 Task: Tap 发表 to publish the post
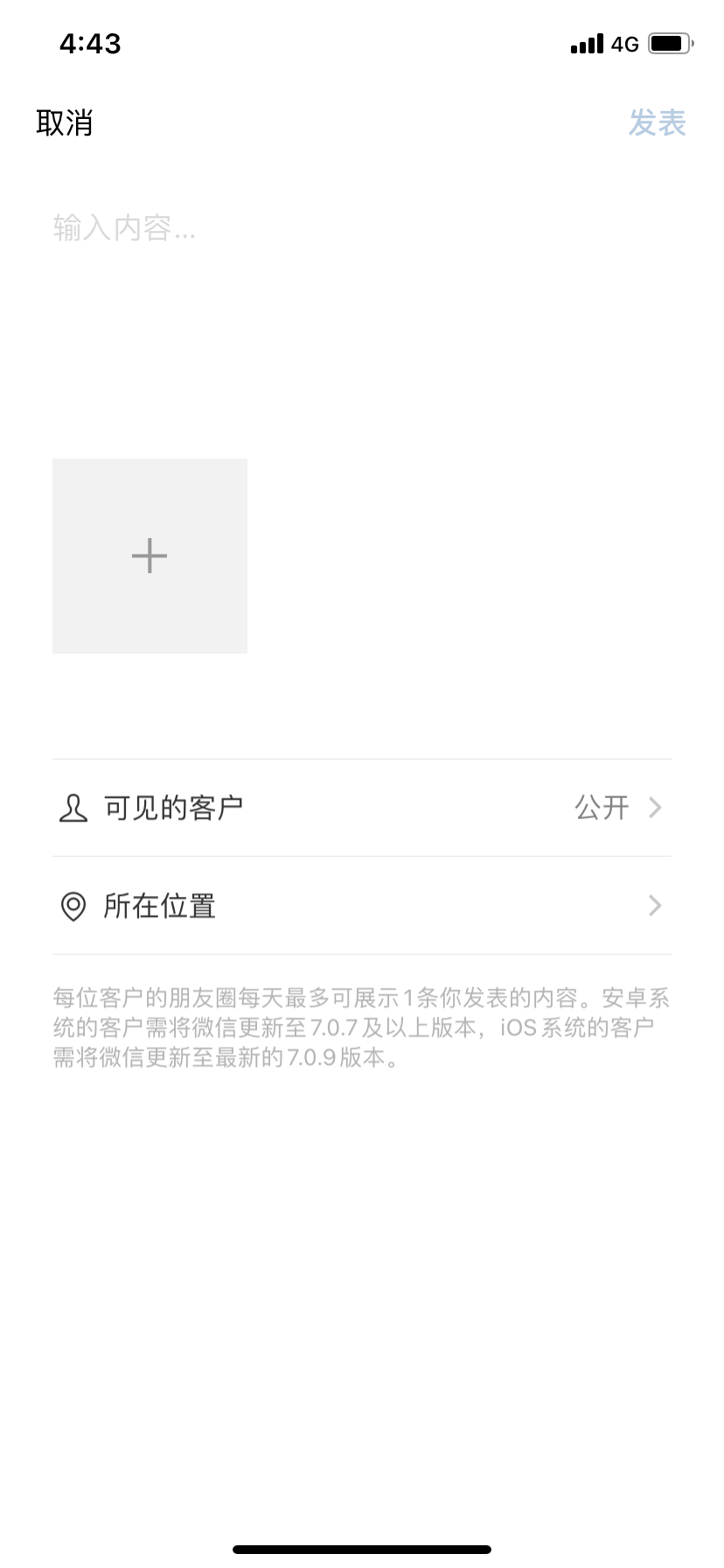658,123
